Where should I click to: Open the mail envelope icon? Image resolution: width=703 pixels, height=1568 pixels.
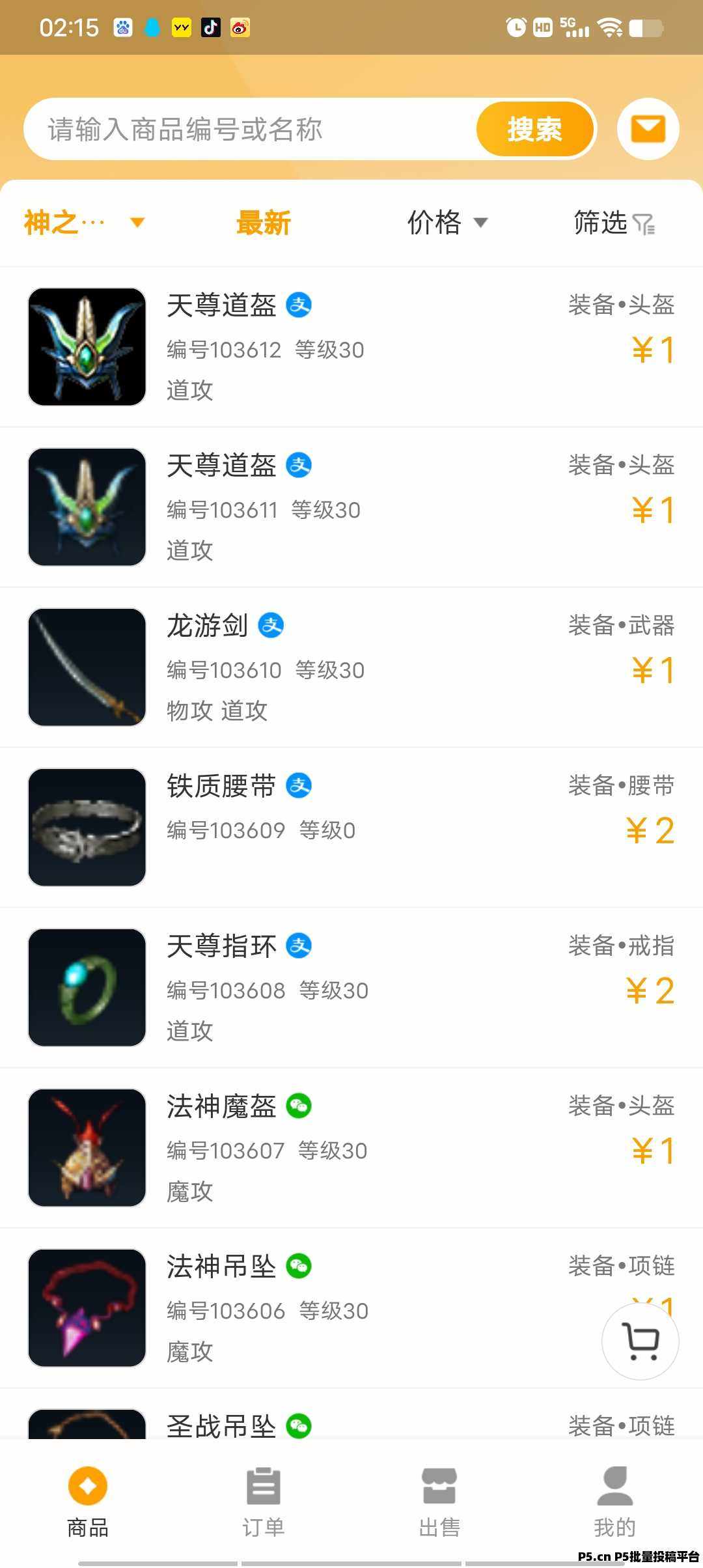pyautogui.click(x=648, y=129)
